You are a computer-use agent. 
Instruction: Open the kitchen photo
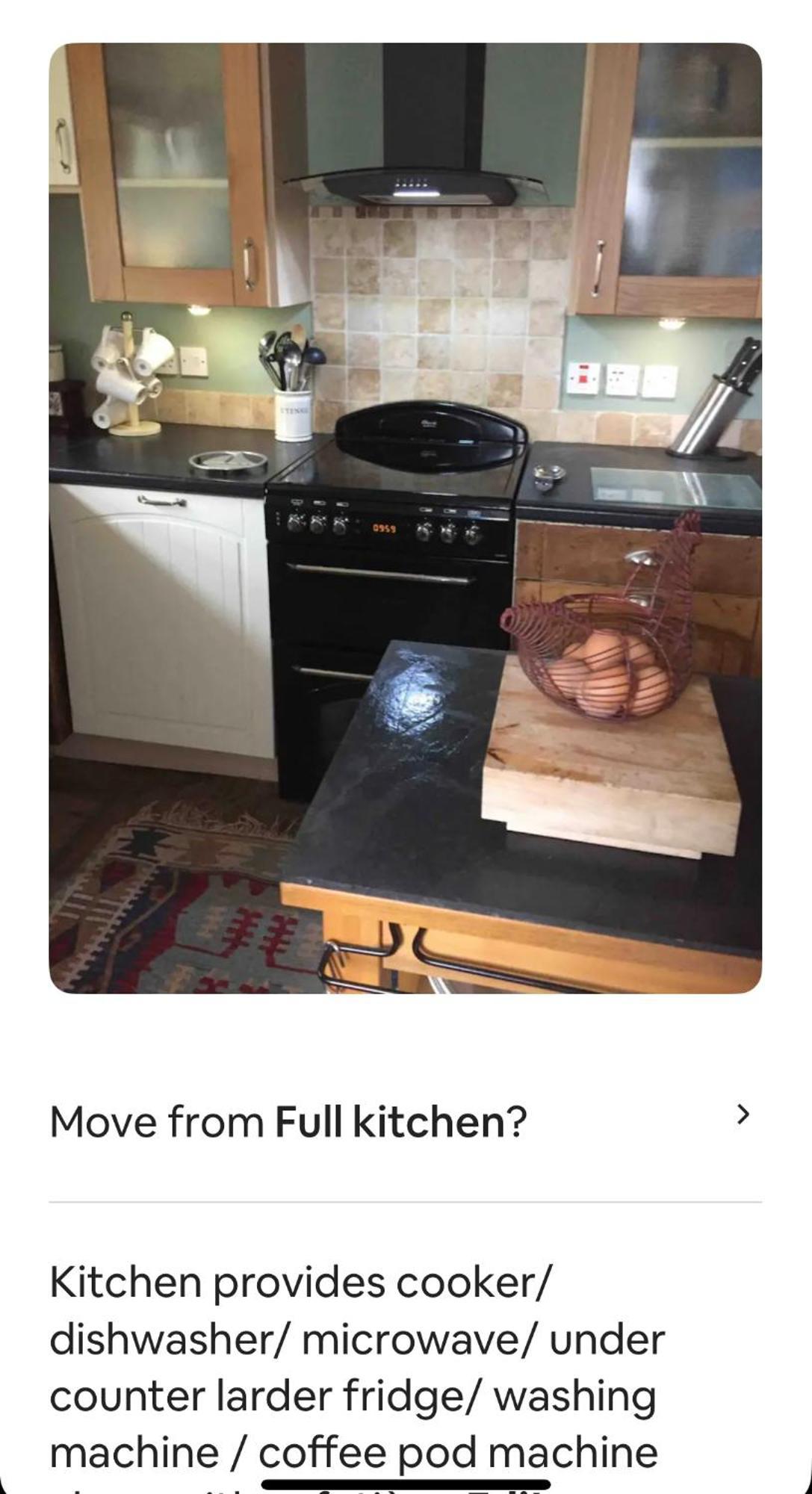405,518
